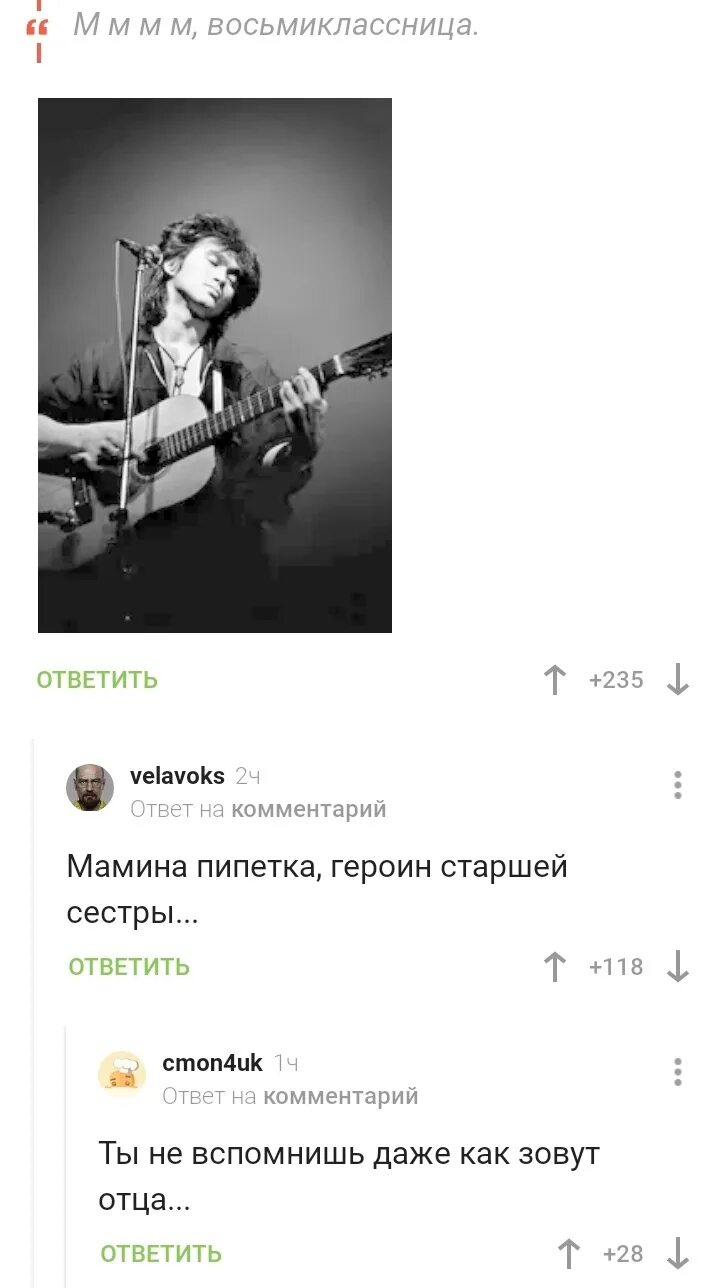Upvote velavoks' comment
This screenshot has height=1288, width=720.
coord(554,967)
